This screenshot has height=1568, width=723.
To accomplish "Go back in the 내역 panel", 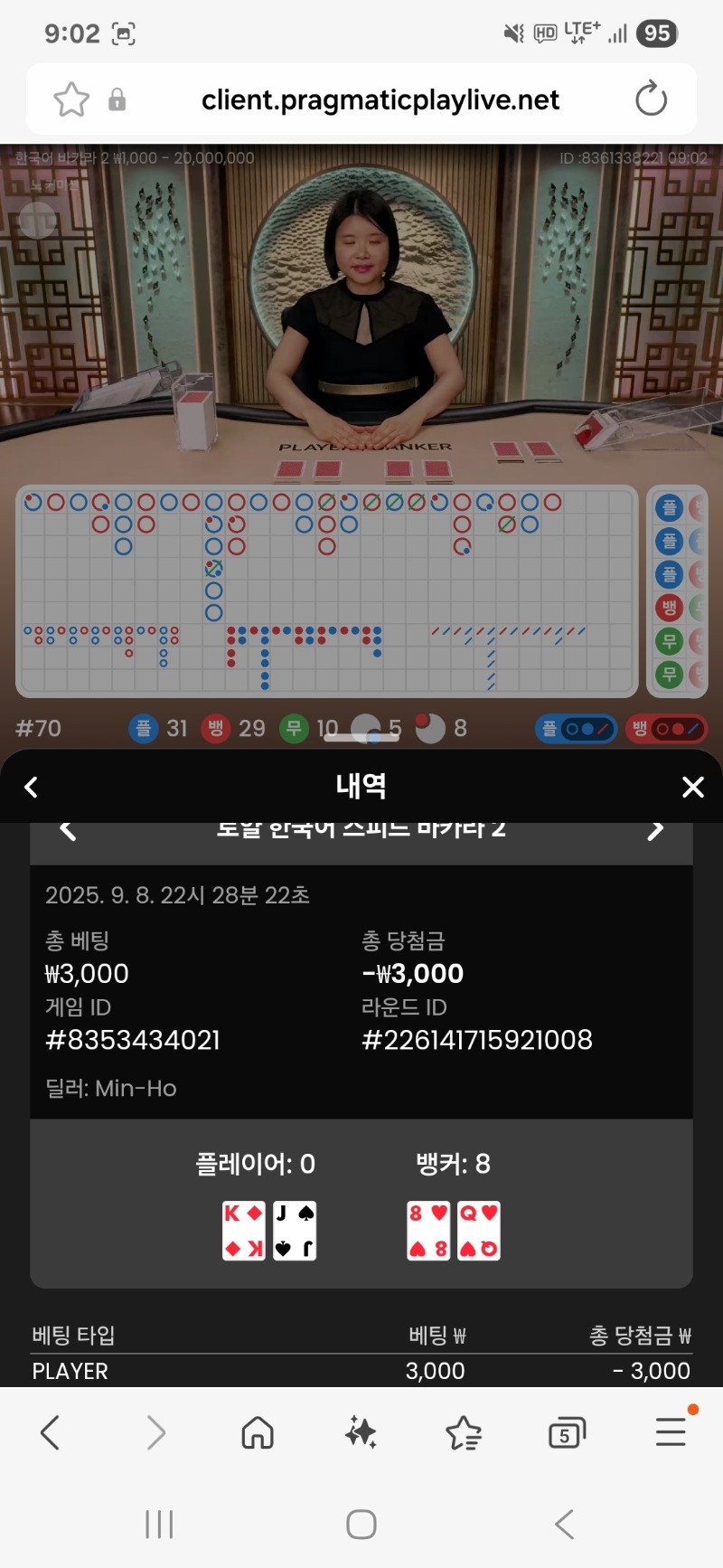I will coord(32,787).
